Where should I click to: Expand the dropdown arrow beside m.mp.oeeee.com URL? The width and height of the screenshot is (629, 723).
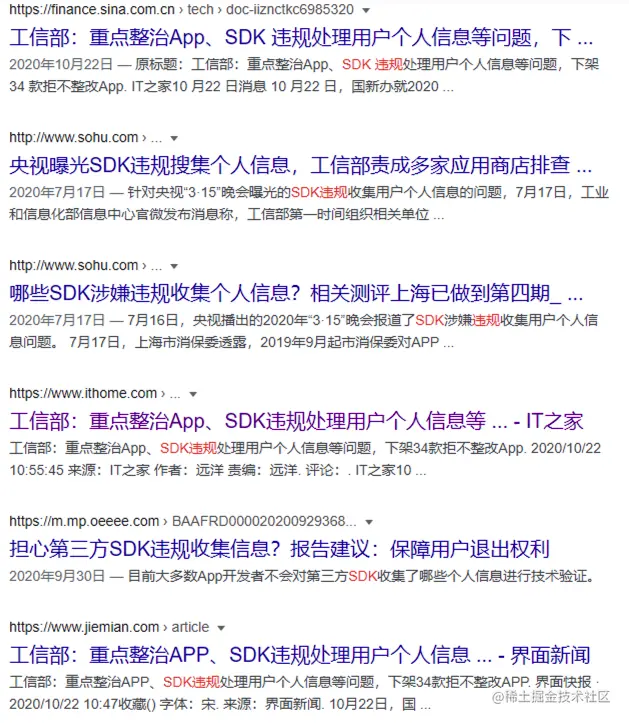(369, 522)
